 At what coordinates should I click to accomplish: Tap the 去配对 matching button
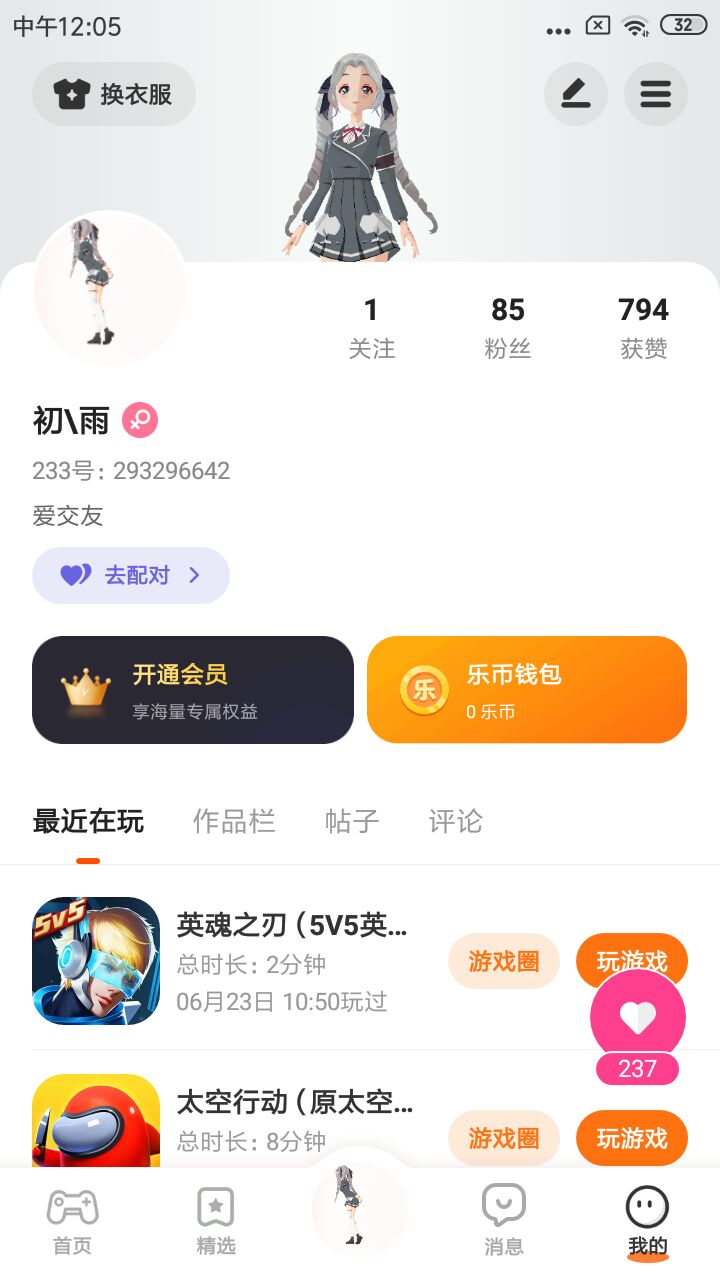pyautogui.click(x=131, y=575)
